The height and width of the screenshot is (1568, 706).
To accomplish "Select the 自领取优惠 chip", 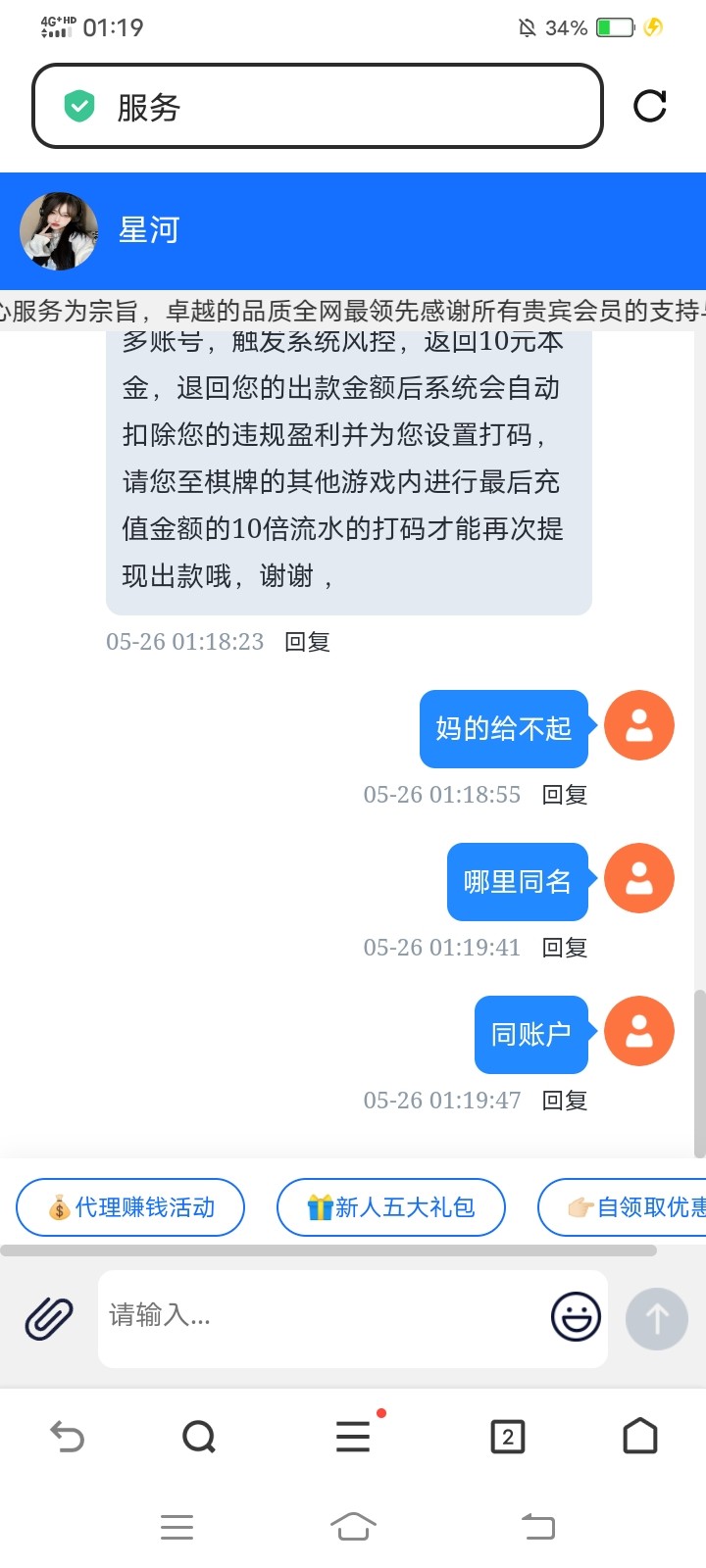I will coord(623,1207).
